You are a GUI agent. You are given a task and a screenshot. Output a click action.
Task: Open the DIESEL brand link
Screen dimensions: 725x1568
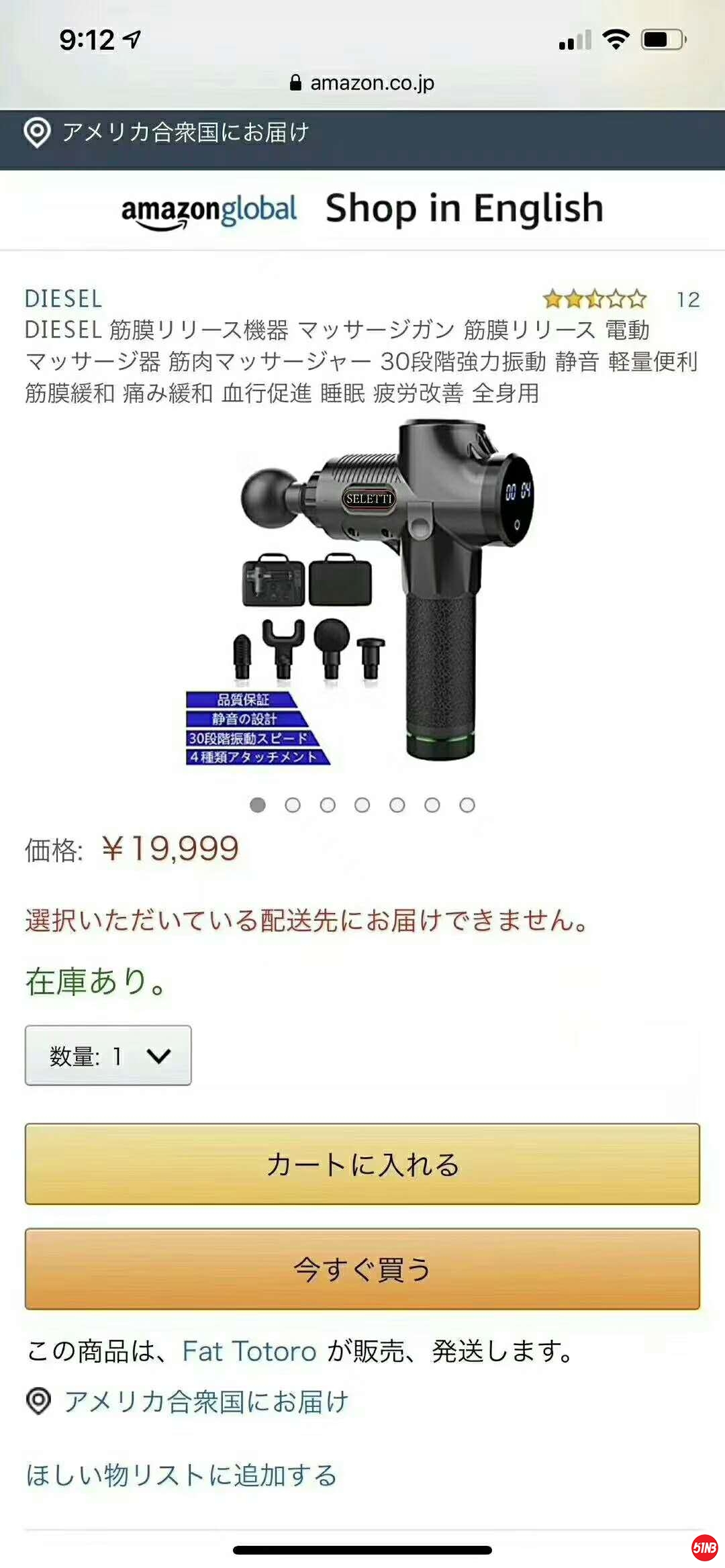tap(63, 299)
